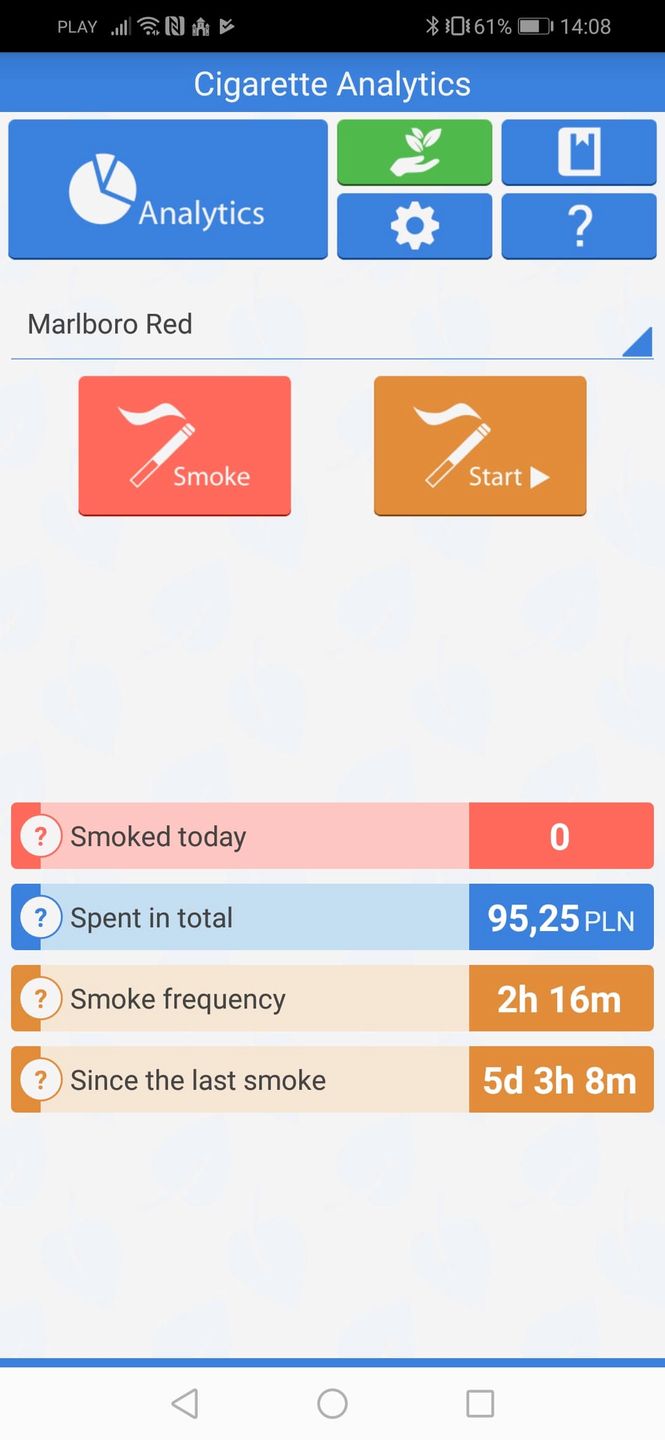
Task: Log a cigarette with the Smoke button
Action: (185, 446)
